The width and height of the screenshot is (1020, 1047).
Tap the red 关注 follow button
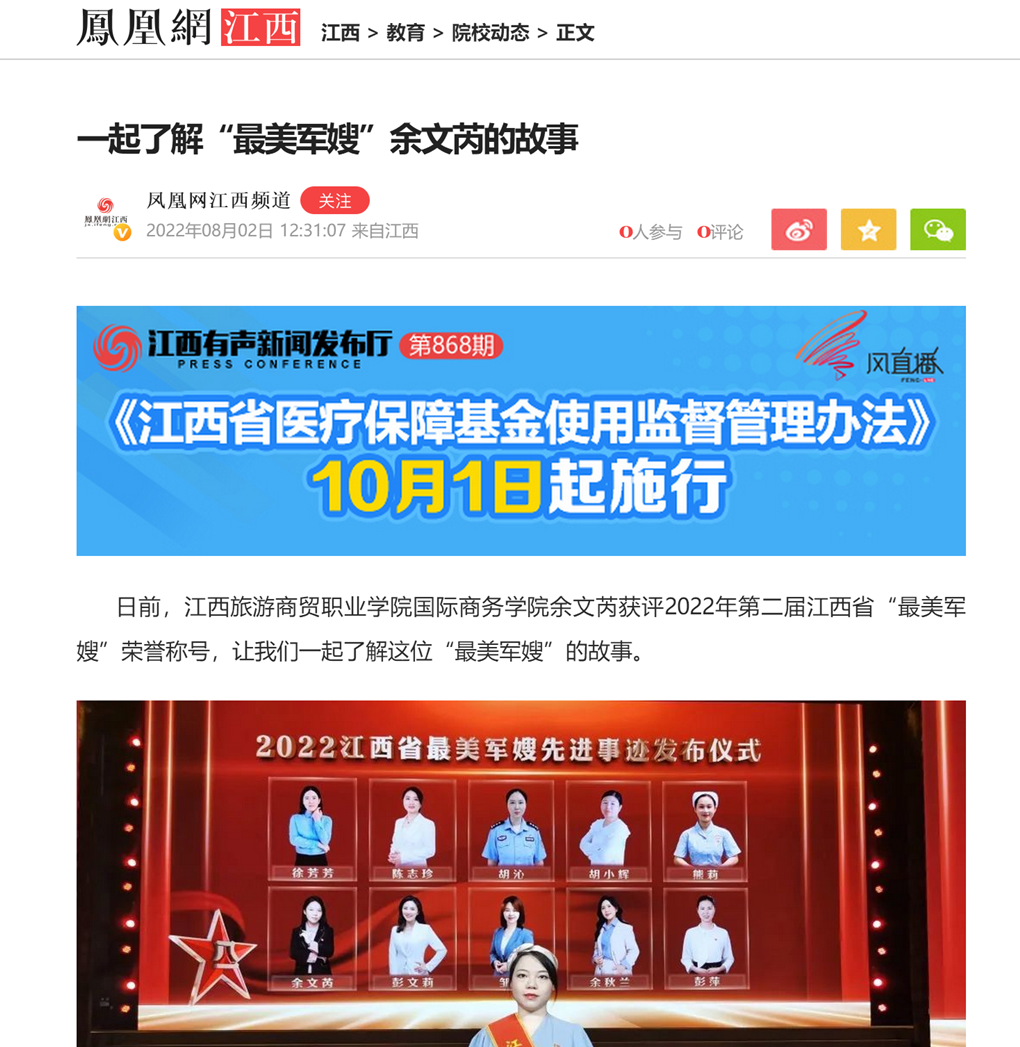point(335,201)
